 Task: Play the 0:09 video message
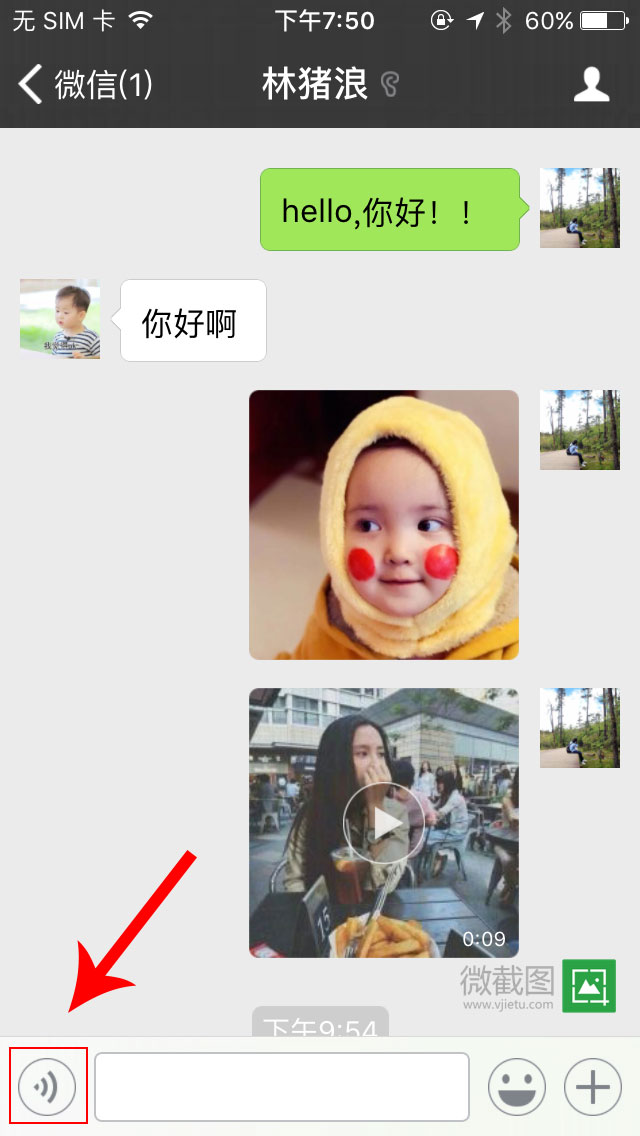pyautogui.click(x=384, y=822)
